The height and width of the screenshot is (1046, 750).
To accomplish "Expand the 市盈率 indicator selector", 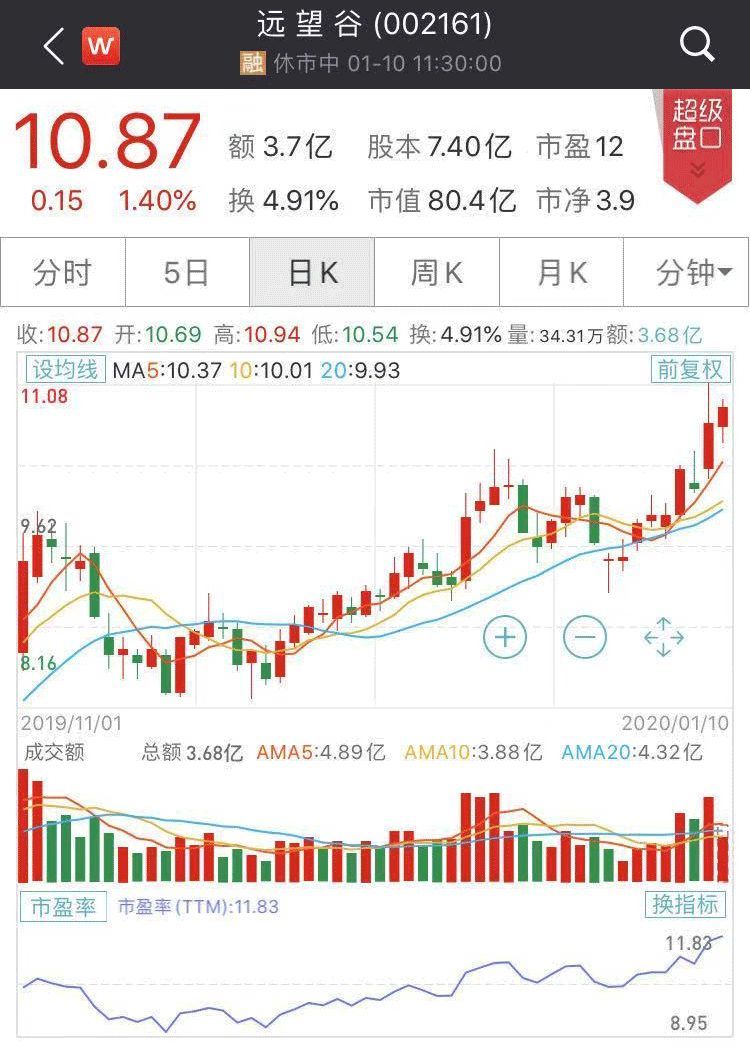I will point(64,905).
